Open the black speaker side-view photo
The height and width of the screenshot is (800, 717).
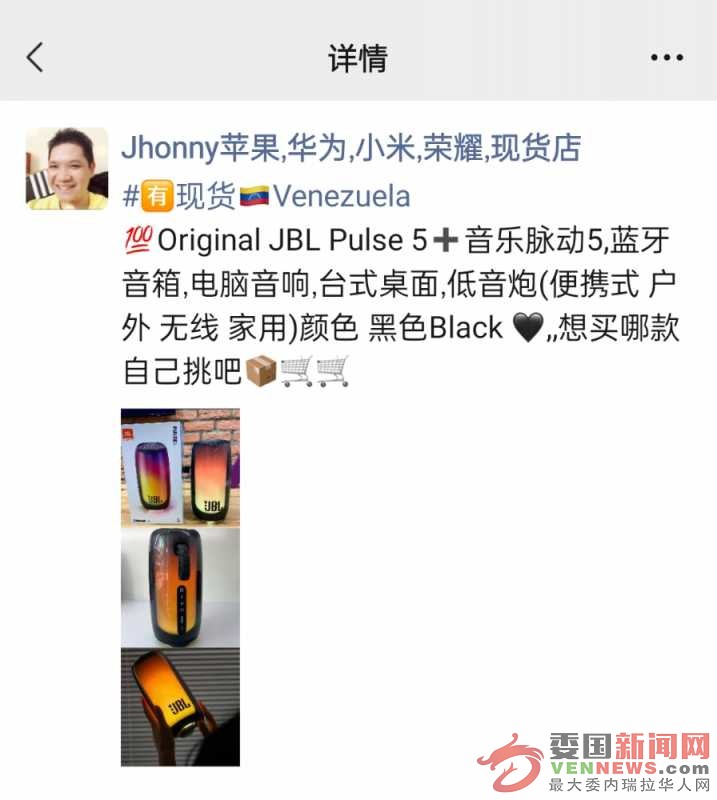pos(181,587)
